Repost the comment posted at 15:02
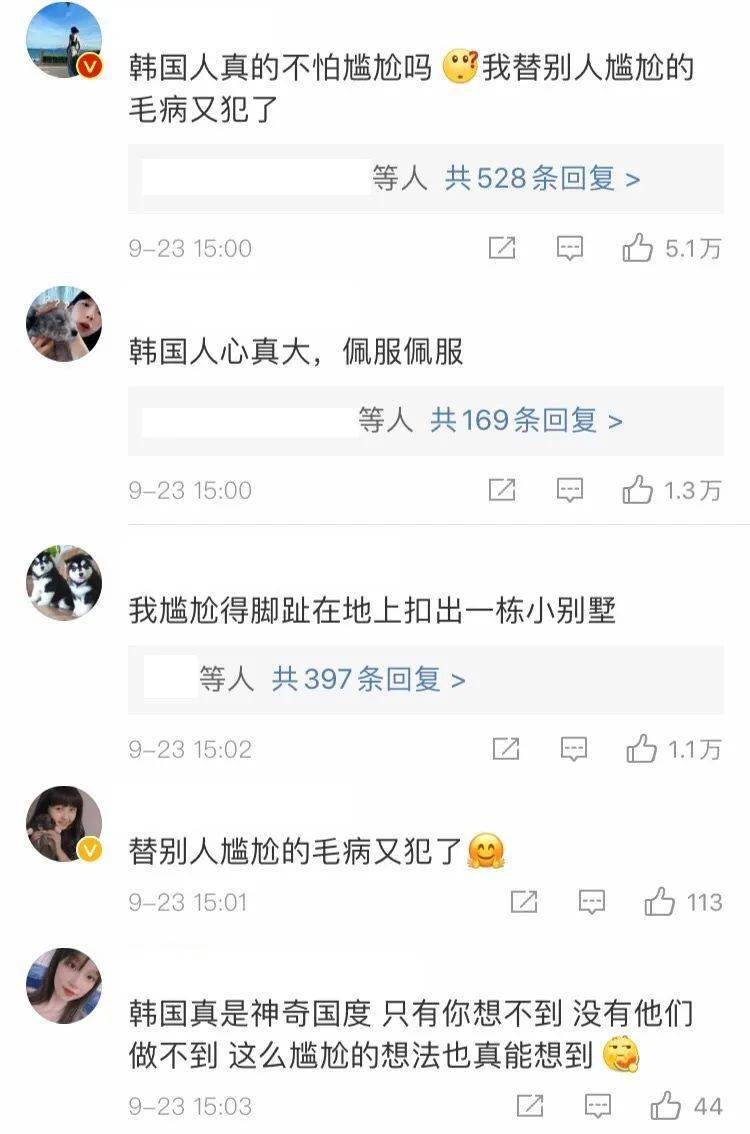The width and height of the screenshot is (750, 1134). pos(506,749)
